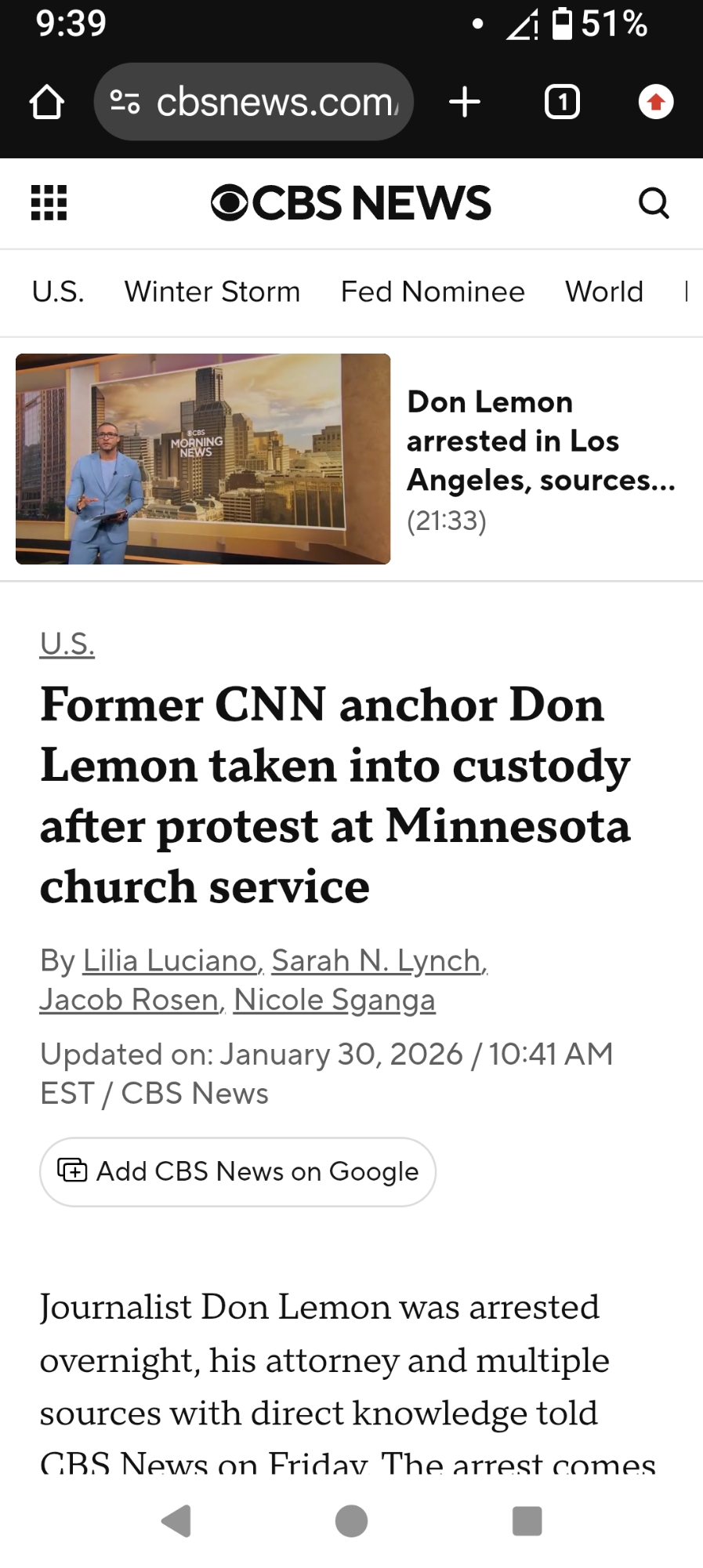View author Lilia Luciano's page
This screenshot has height=1568, width=703.
(x=170, y=960)
